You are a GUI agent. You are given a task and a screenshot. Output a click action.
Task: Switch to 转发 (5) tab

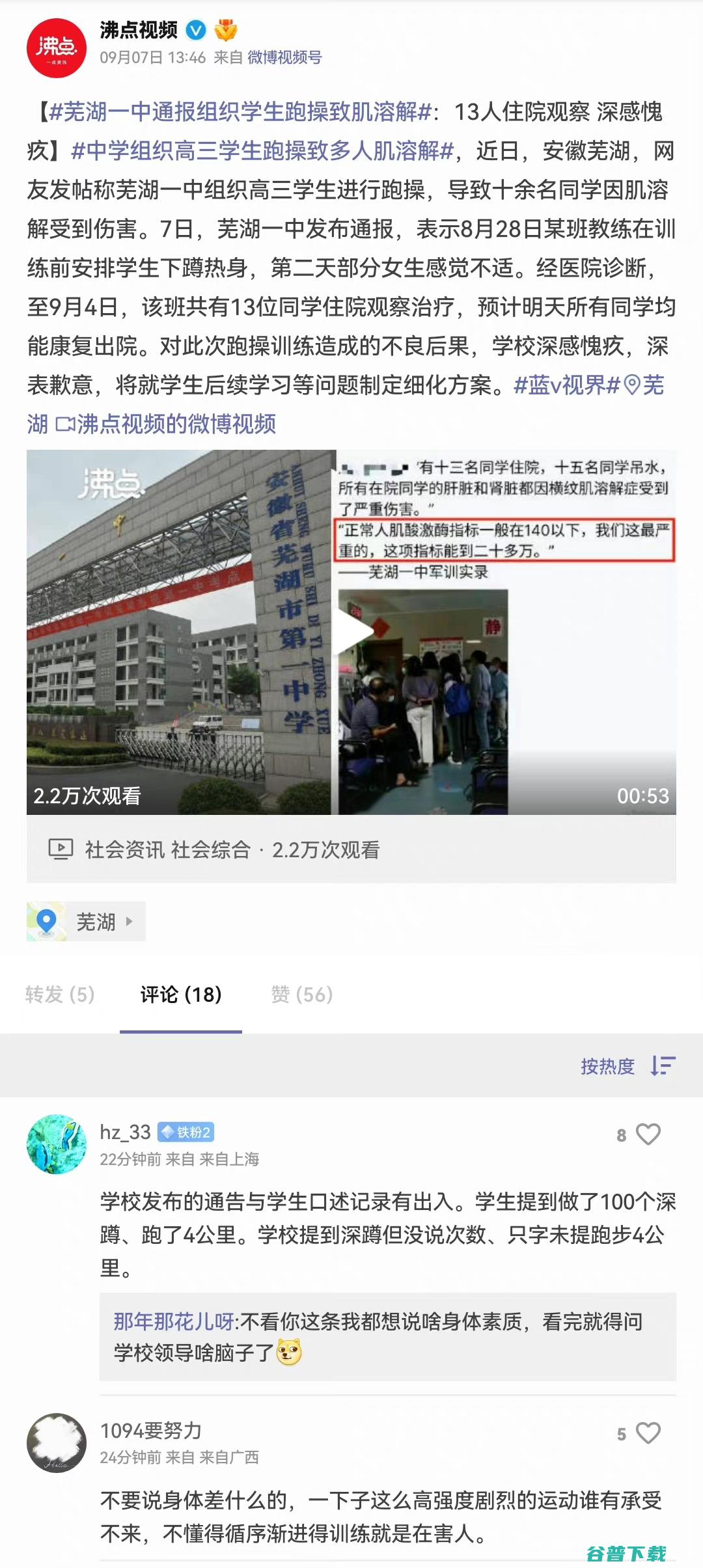tap(60, 995)
